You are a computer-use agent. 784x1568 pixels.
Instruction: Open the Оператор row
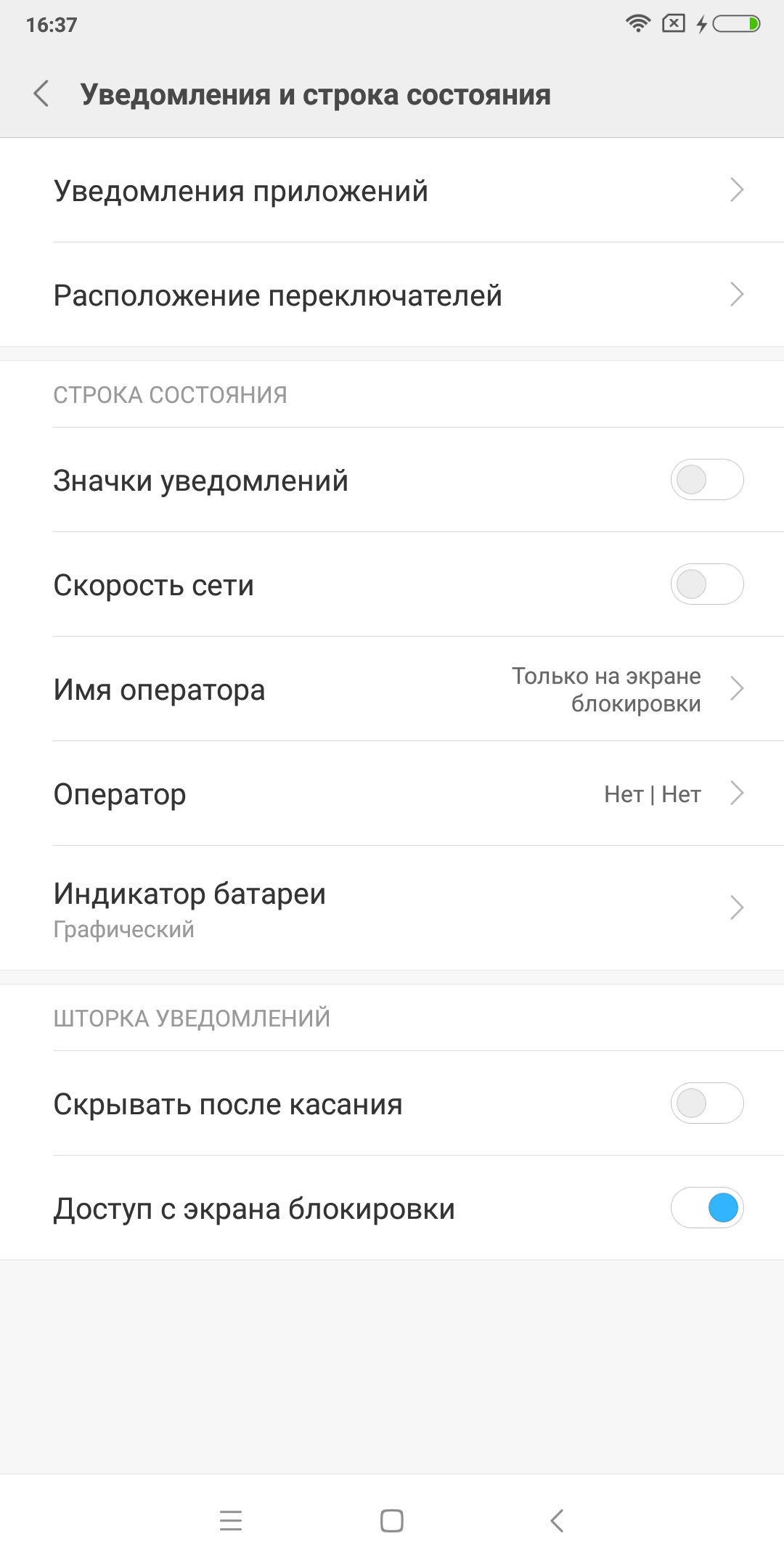click(392, 793)
